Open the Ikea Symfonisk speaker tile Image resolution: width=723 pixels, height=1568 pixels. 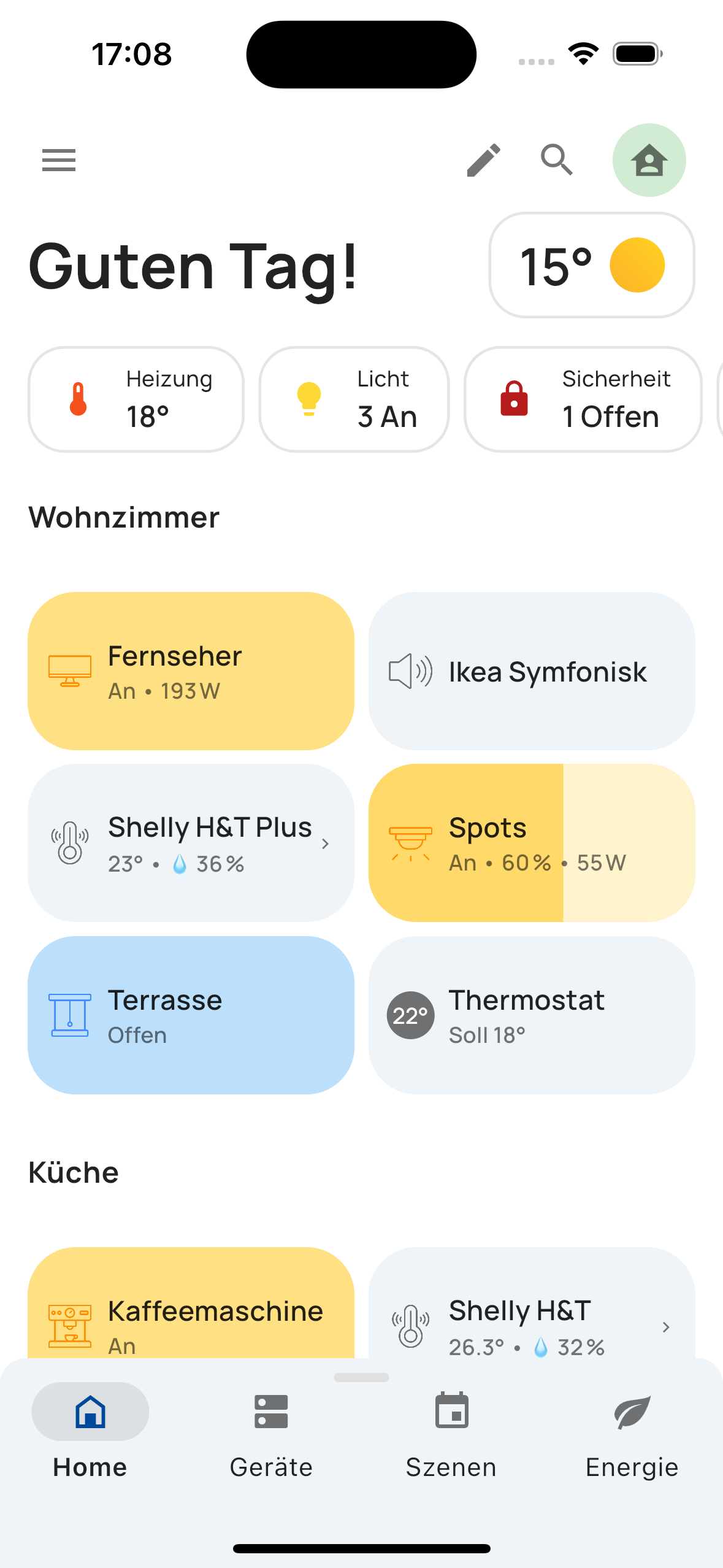pos(531,671)
